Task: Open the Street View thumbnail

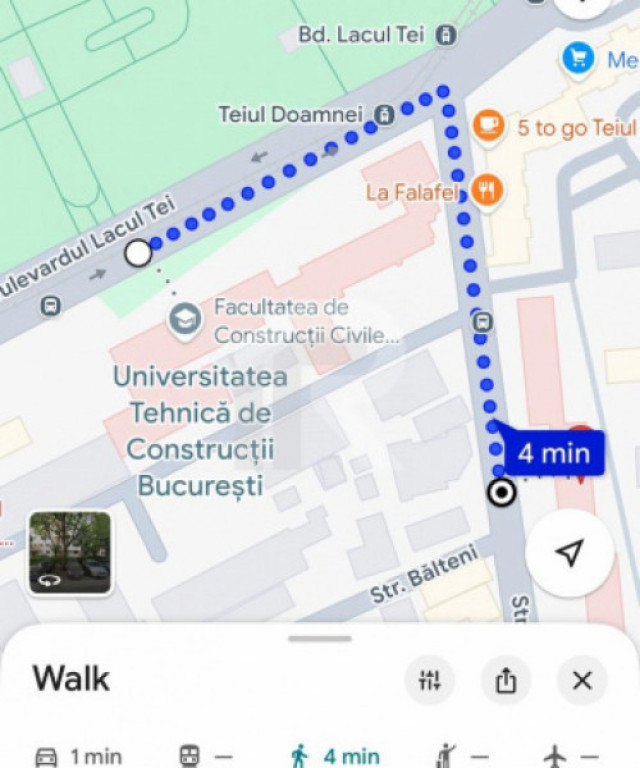Action: pos(70,553)
